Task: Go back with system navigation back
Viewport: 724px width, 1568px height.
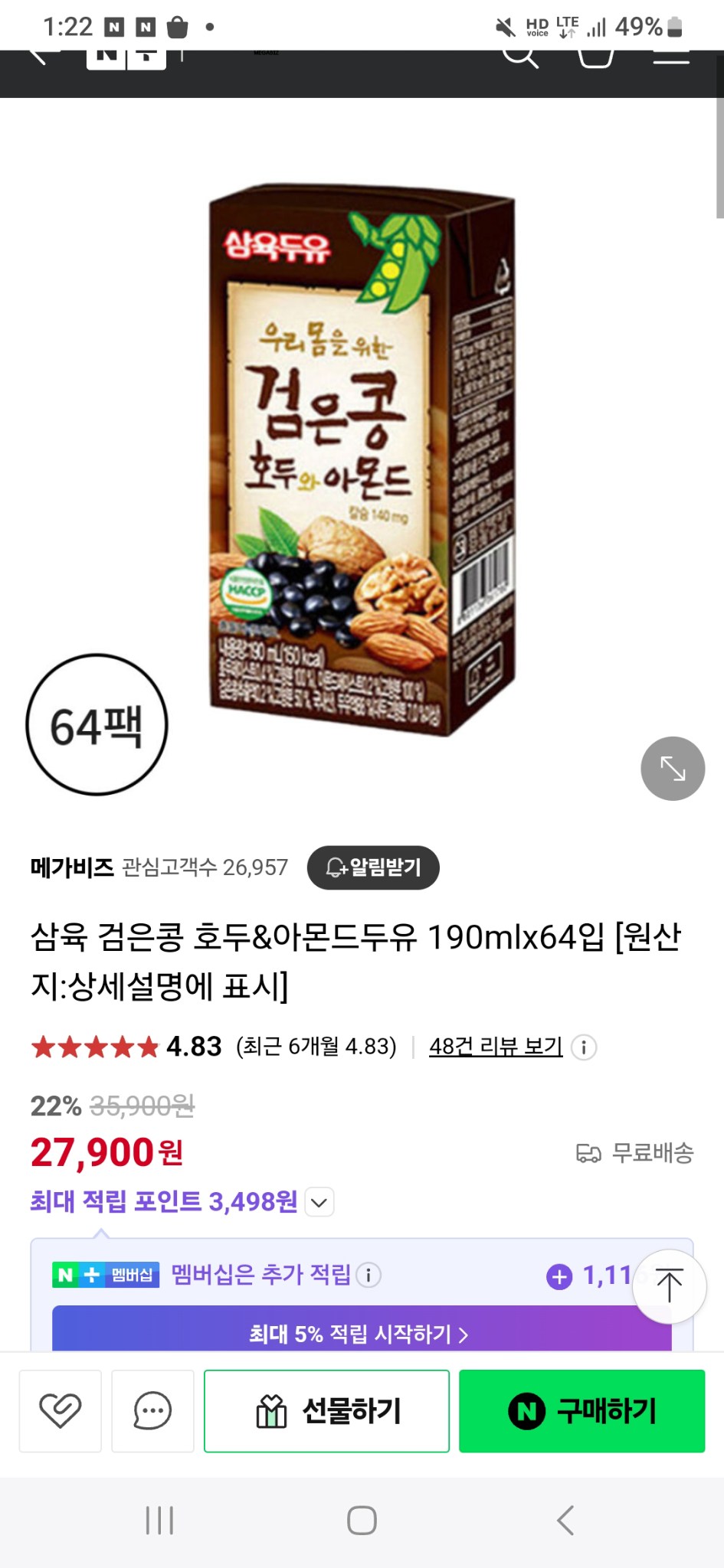Action: 565,1520
